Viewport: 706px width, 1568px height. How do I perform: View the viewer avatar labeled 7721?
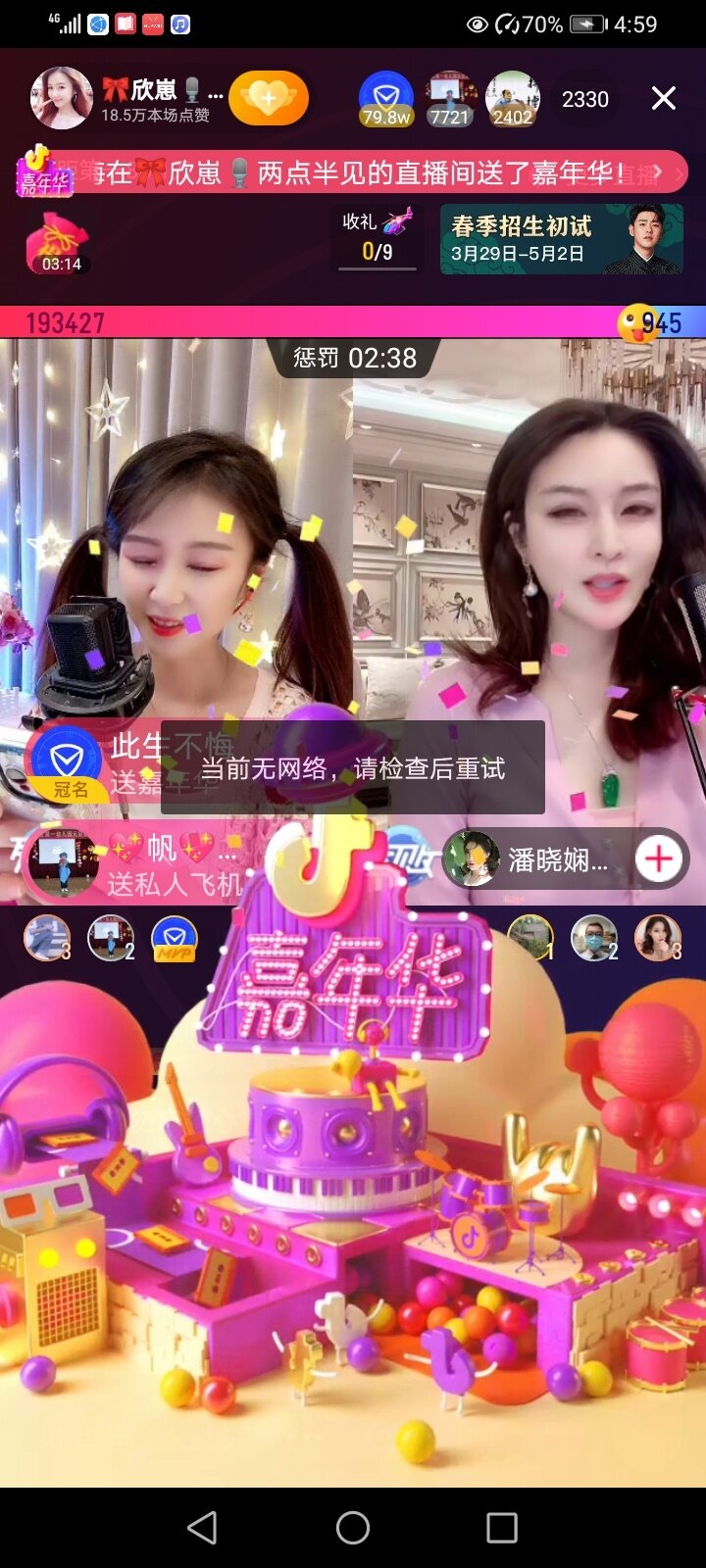click(450, 98)
